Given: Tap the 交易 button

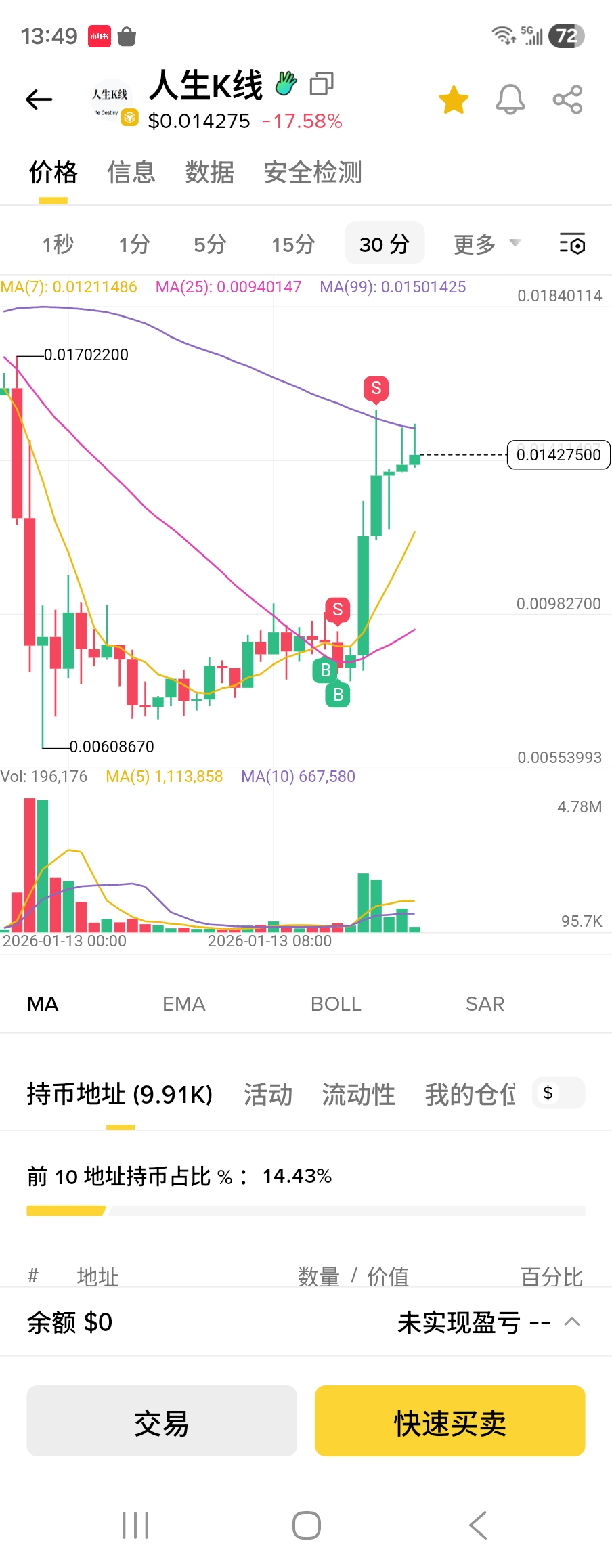Looking at the screenshot, I should [162, 1421].
